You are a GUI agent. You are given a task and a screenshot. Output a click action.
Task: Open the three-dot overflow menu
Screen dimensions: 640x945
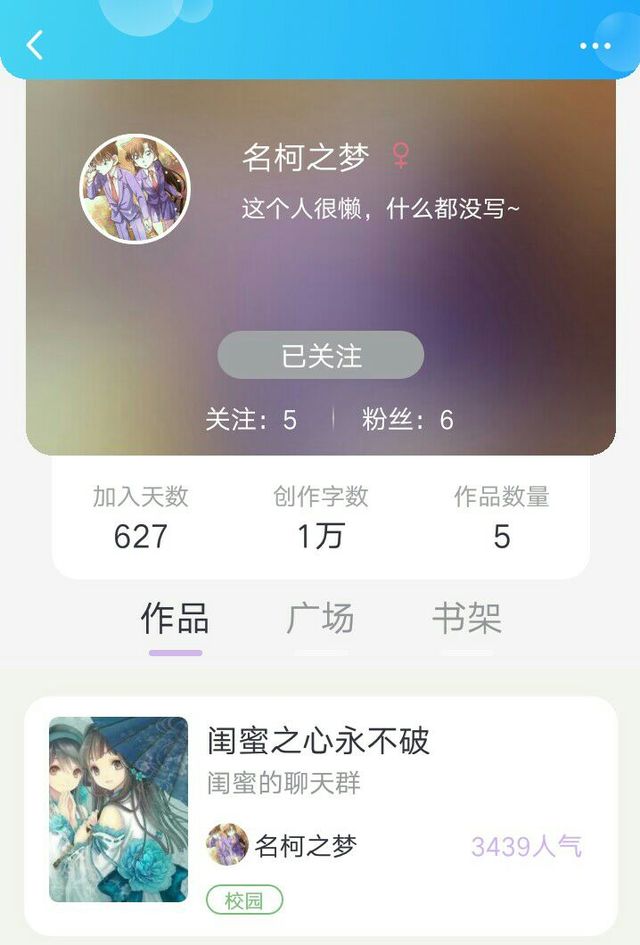[x=595, y=46]
